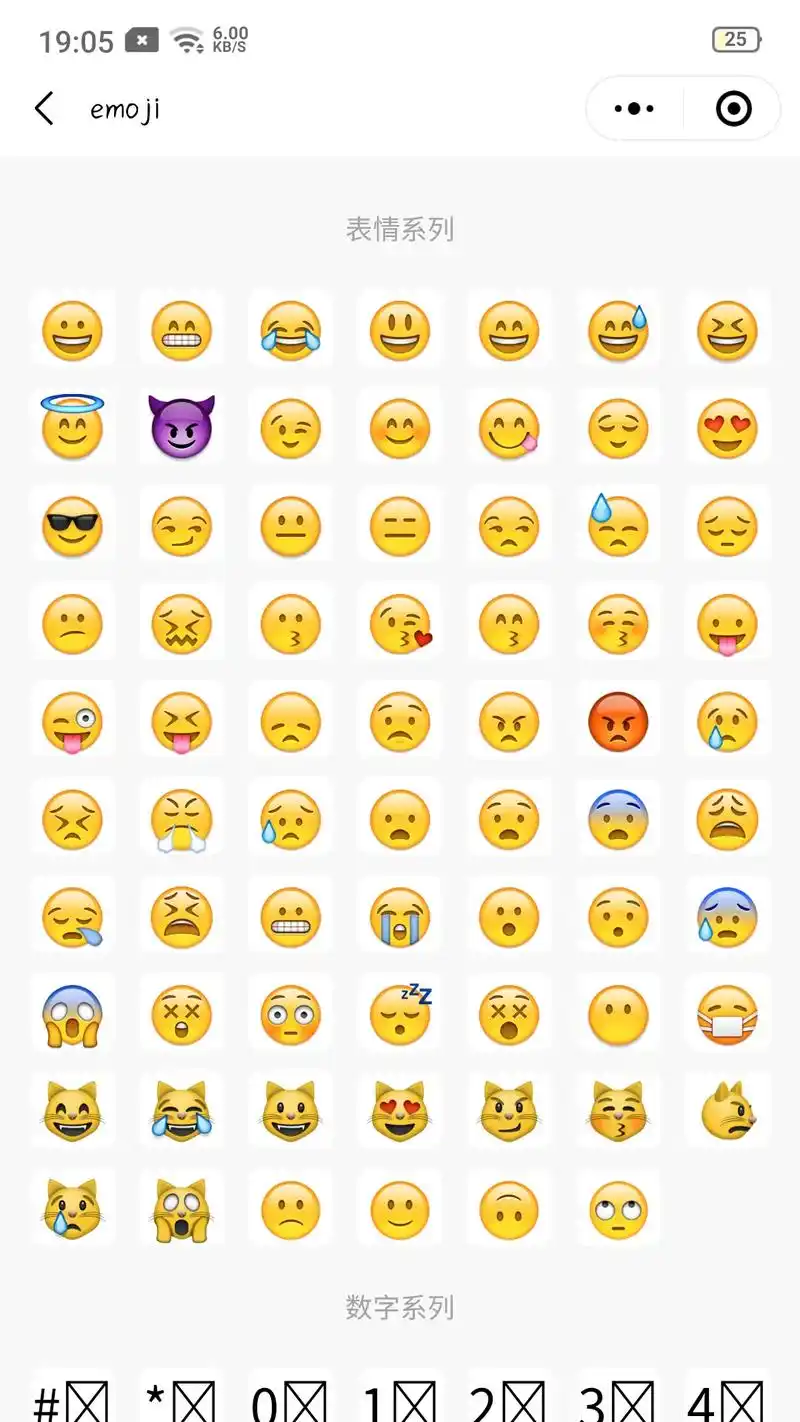Pick the tears of joy face emoji
Image resolution: width=800 pixels, height=1422 pixels.
(x=290, y=330)
